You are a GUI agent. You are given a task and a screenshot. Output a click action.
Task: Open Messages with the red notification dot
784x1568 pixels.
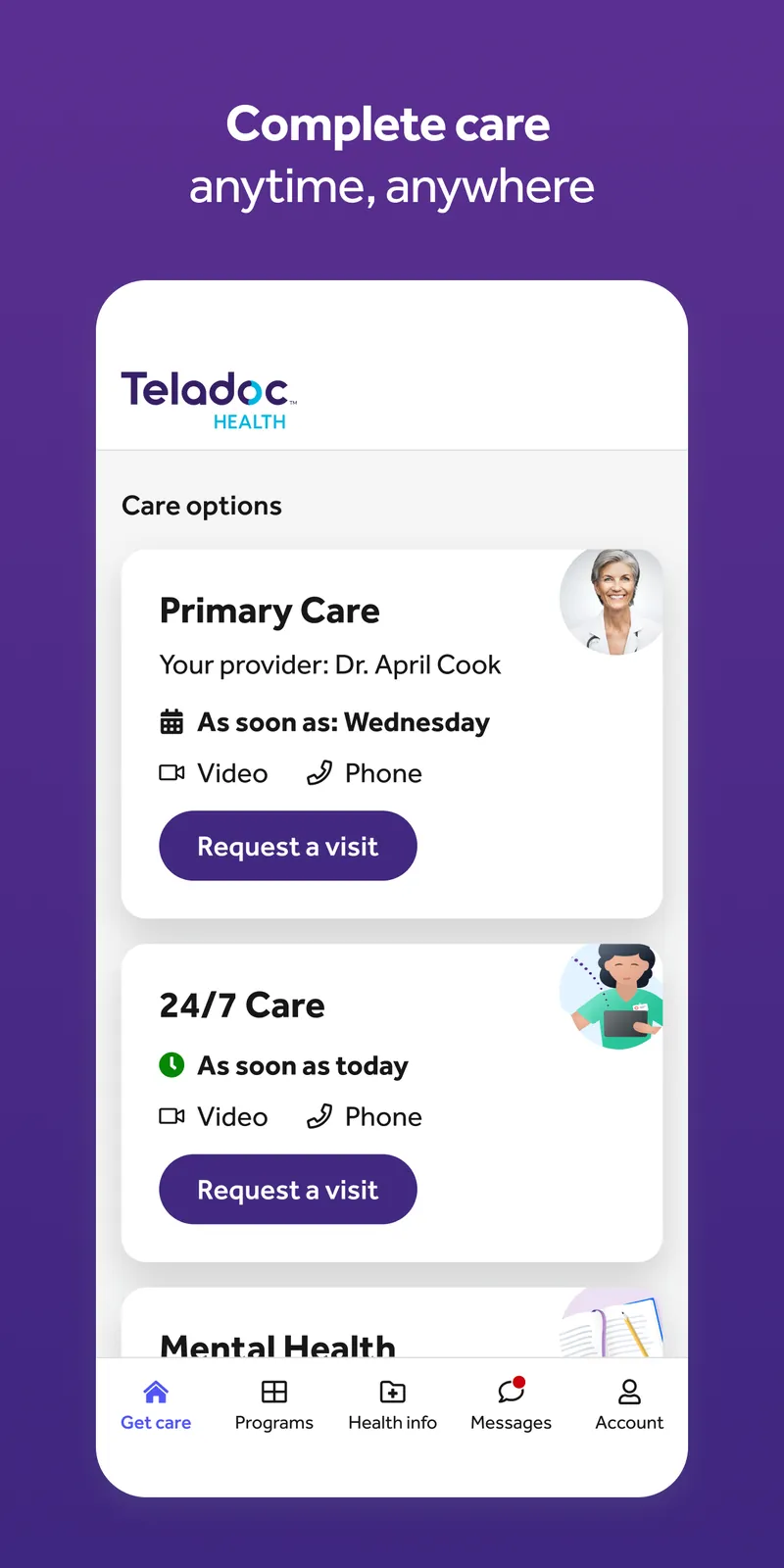click(510, 1389)
